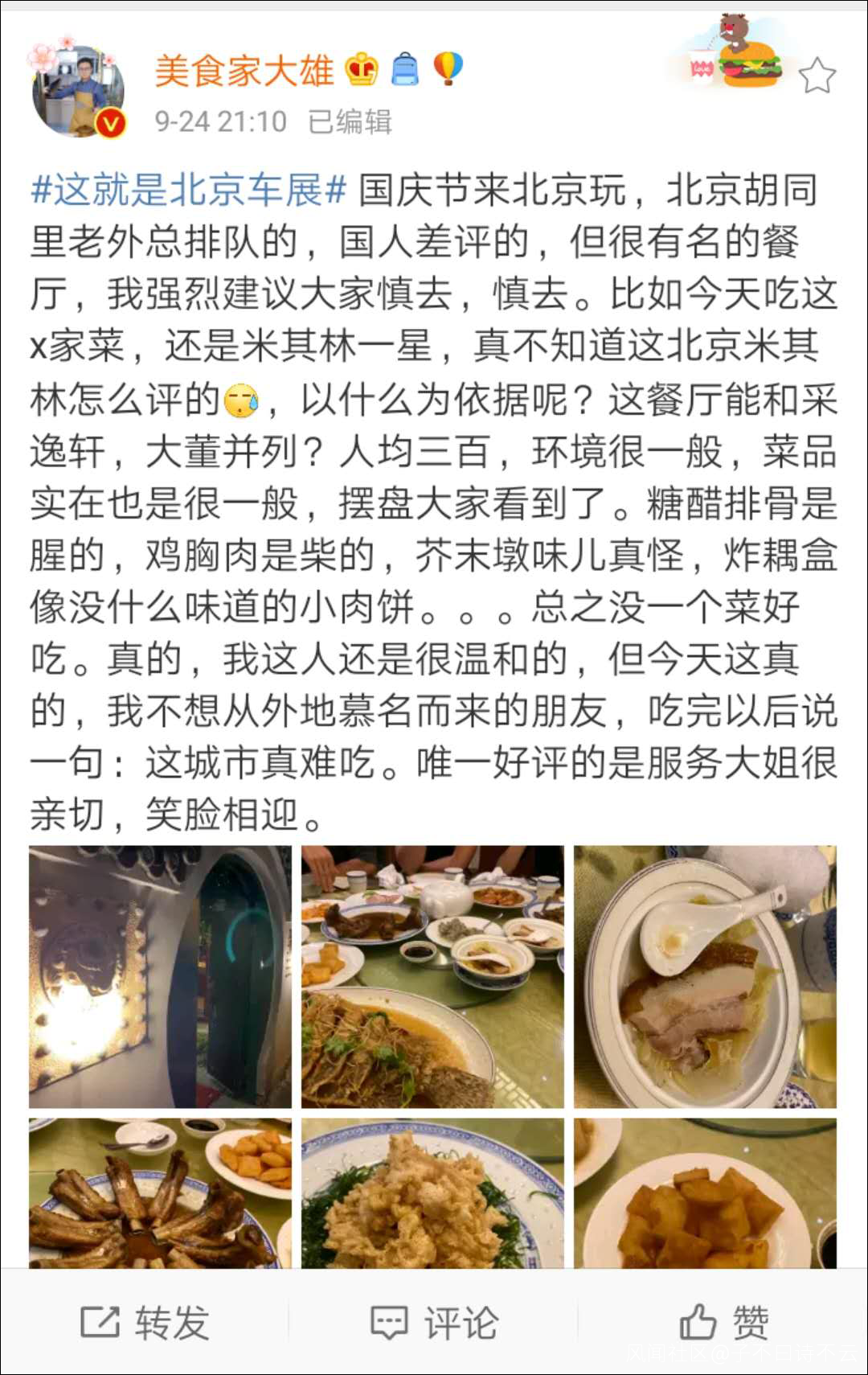
Task: View the full table of dishes photo
Action: pos(432,976)
